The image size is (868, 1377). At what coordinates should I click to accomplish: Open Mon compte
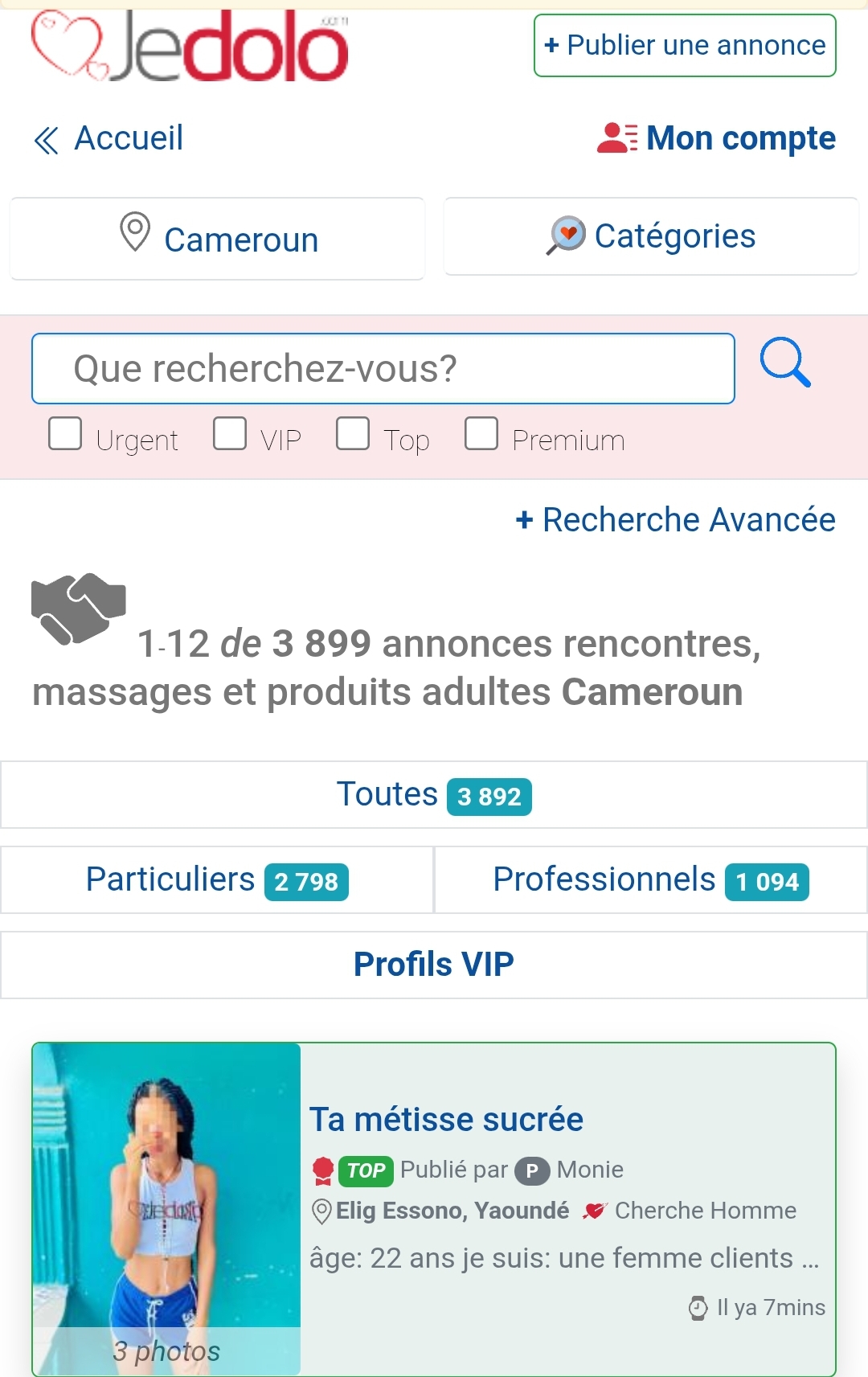[716, 138]
